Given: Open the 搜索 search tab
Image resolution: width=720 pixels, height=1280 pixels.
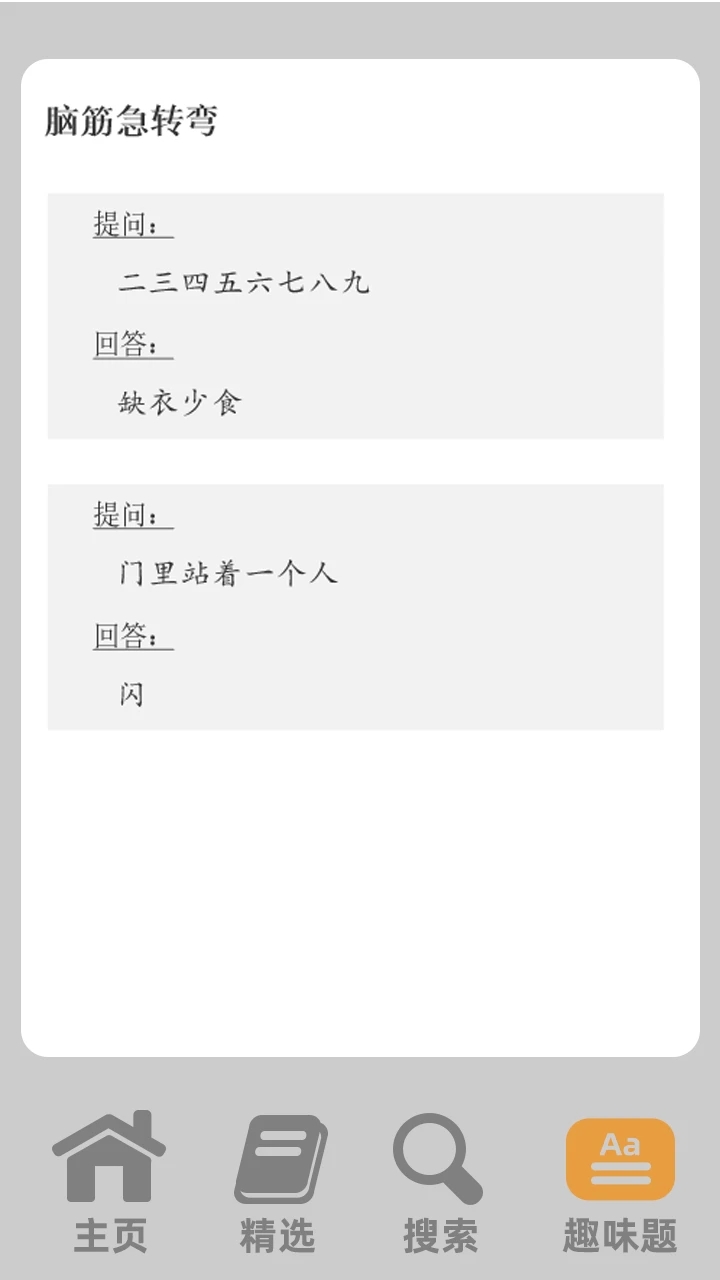Looking at the screenshot, I should [439, 1180].
